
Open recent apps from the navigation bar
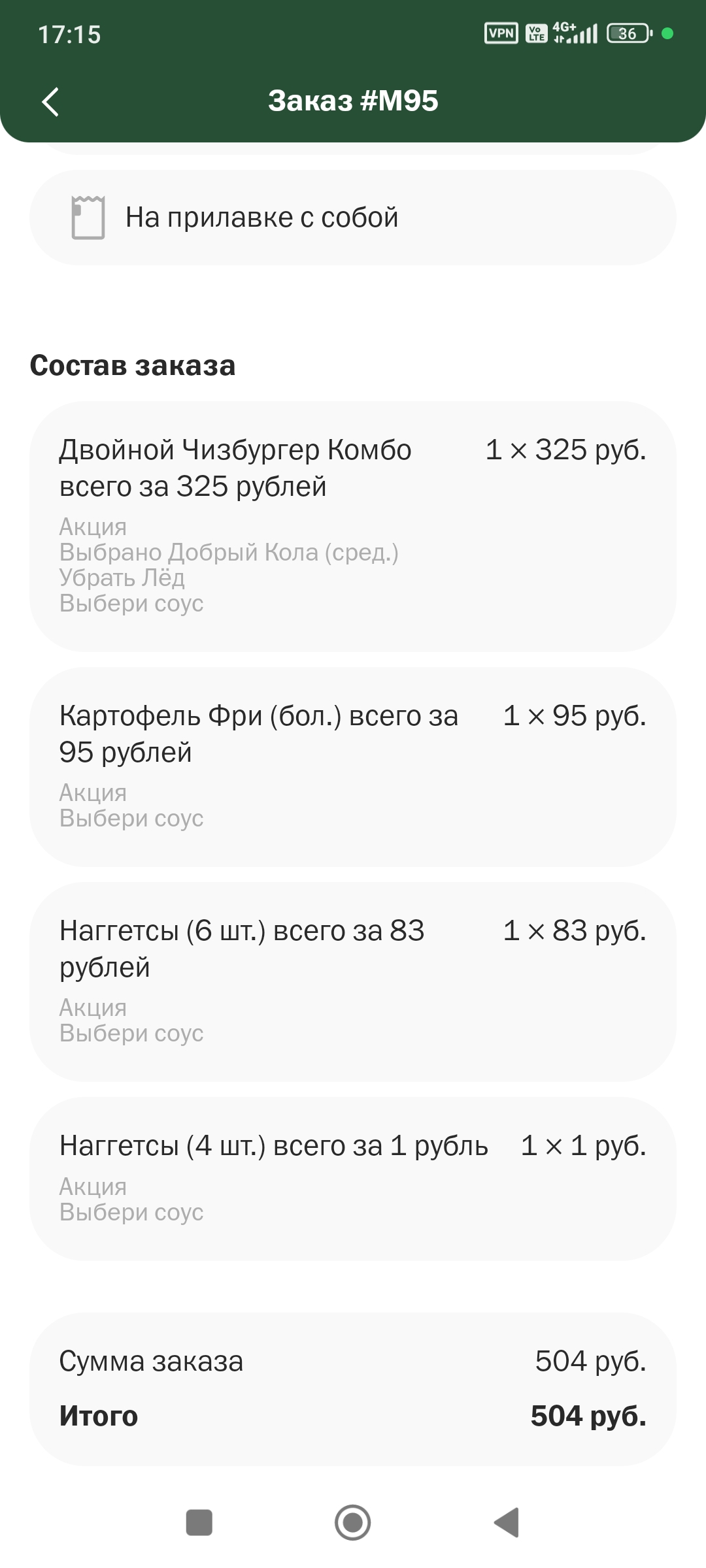(199, 1522)
